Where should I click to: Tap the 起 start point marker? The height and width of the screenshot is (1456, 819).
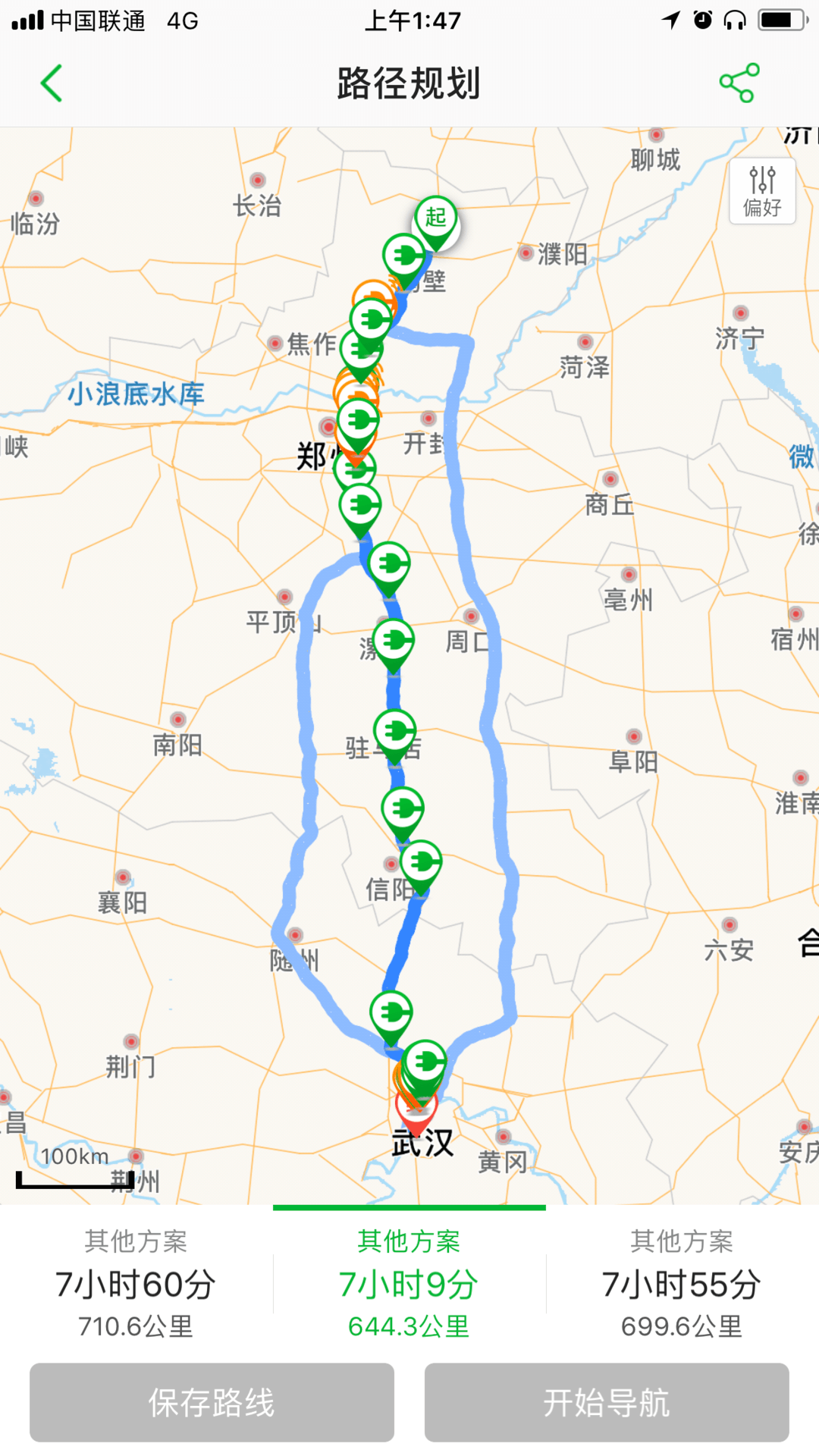[435, 218]
